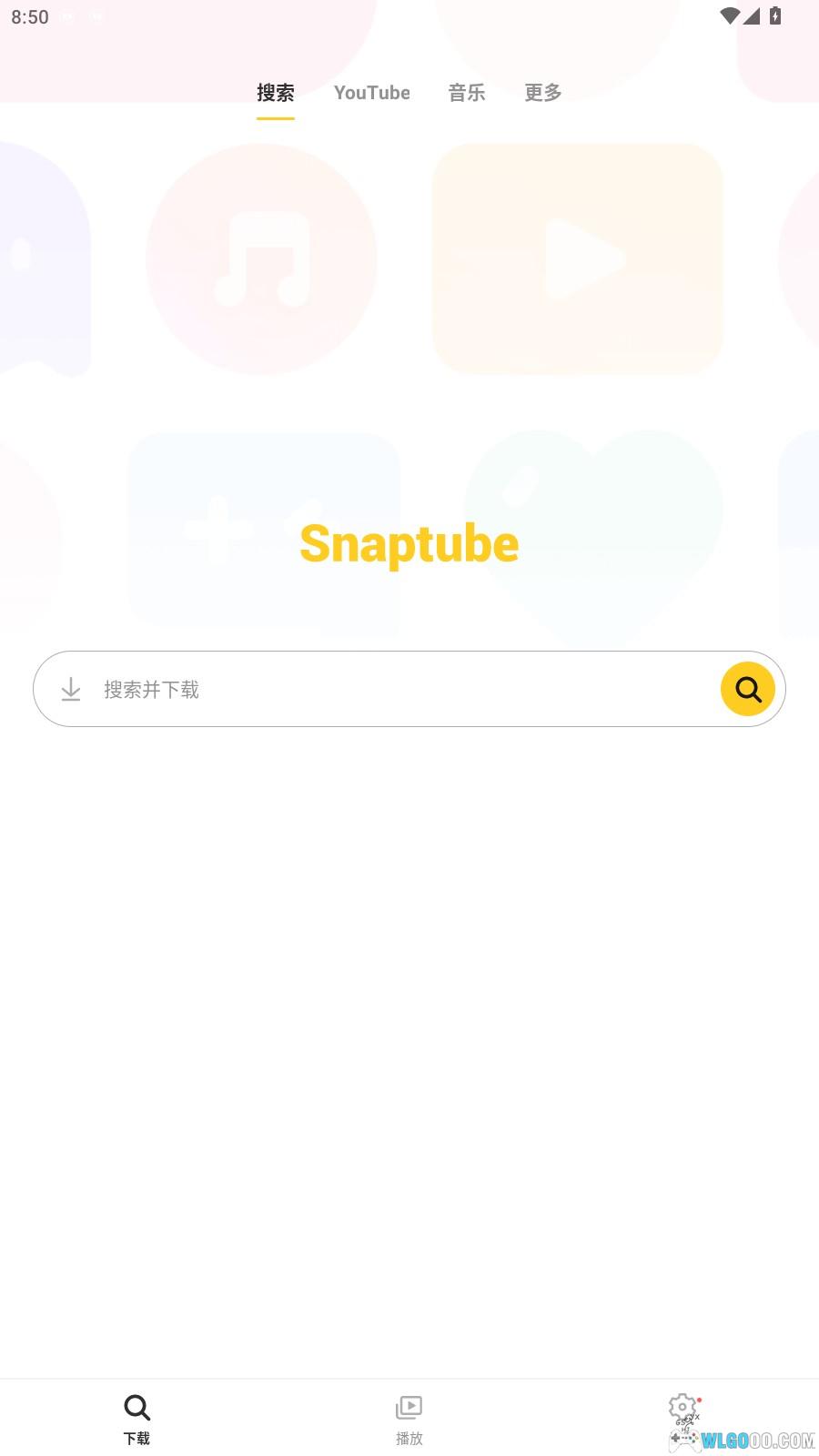The image size is (819, 1456).
Task: Tap the yellow search magnifier button
Action: (x=747, y=689)
